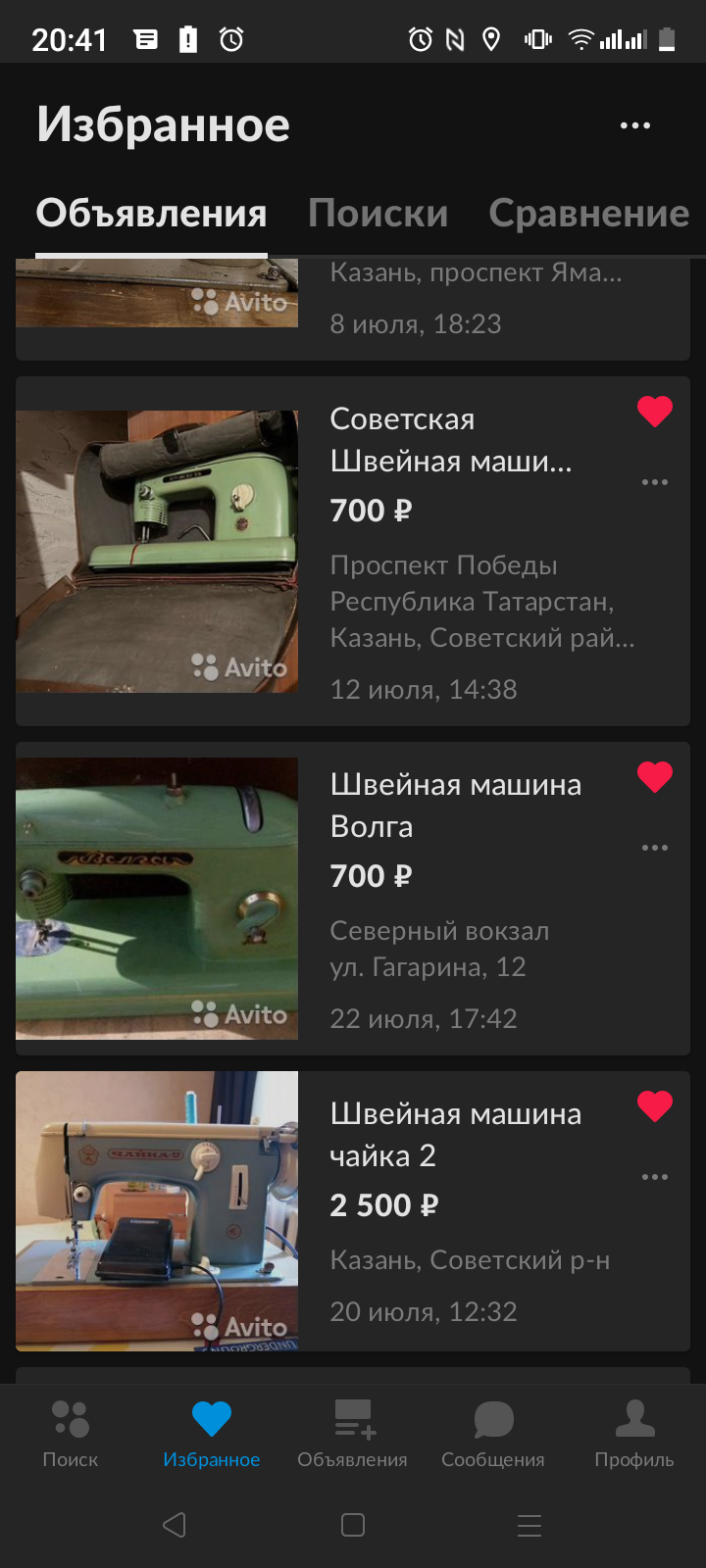706x1568 pixels.
Task: Unlike the Швейная машина Волга listing
Action: coord(654,777)
